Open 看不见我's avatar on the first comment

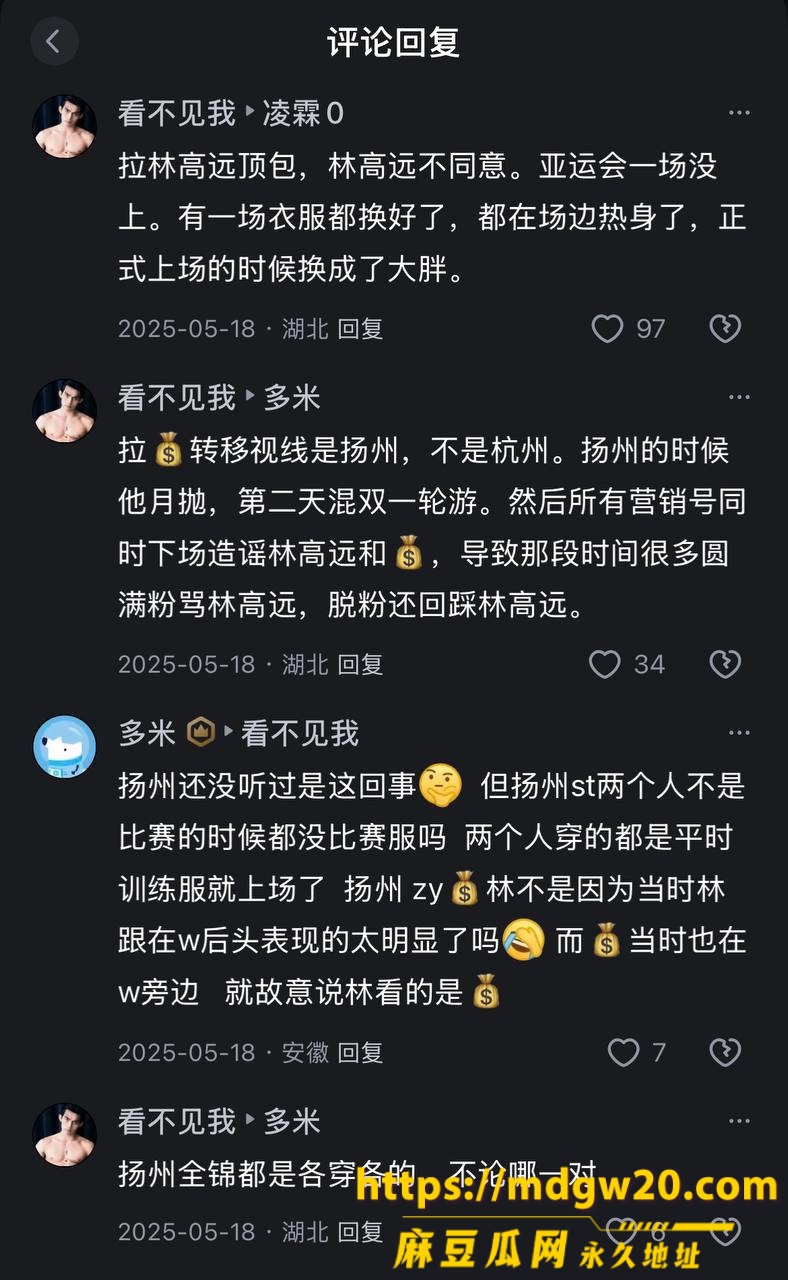click(x=65, y=127)
